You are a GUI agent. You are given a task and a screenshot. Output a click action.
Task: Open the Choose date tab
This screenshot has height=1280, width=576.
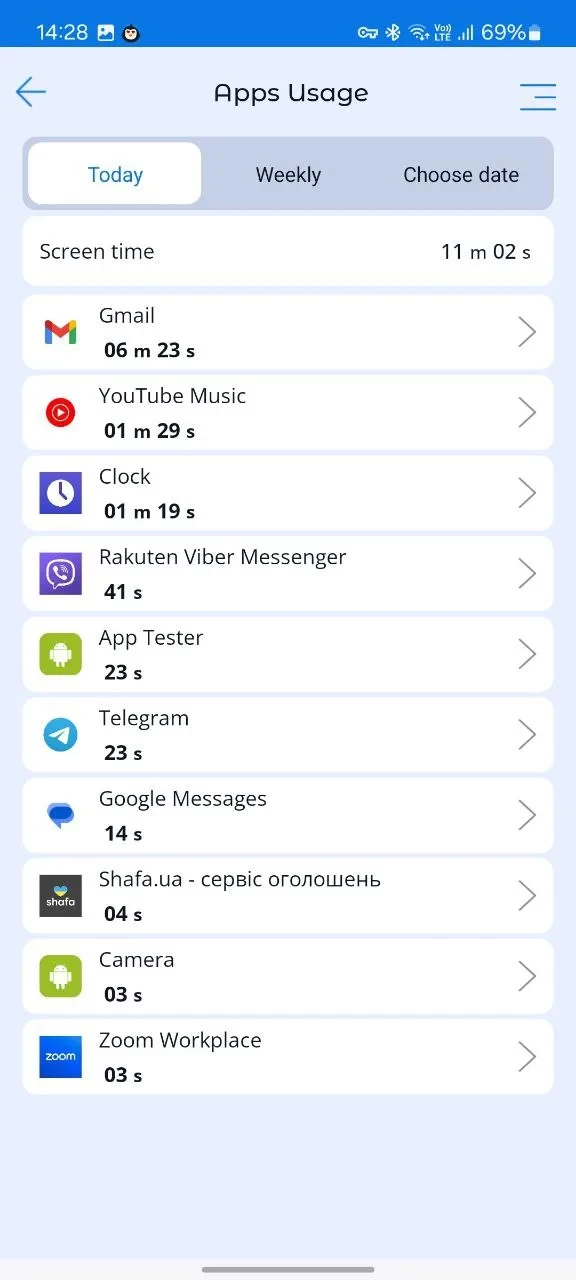click(x=461, y=174)
